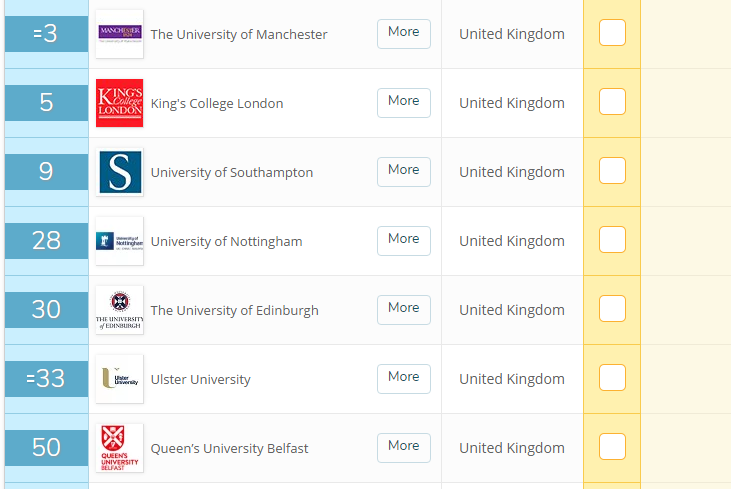View The University of Edinburgh page
Screen dimensions: 731x489
pyautogui.click(x=234, y=310)
